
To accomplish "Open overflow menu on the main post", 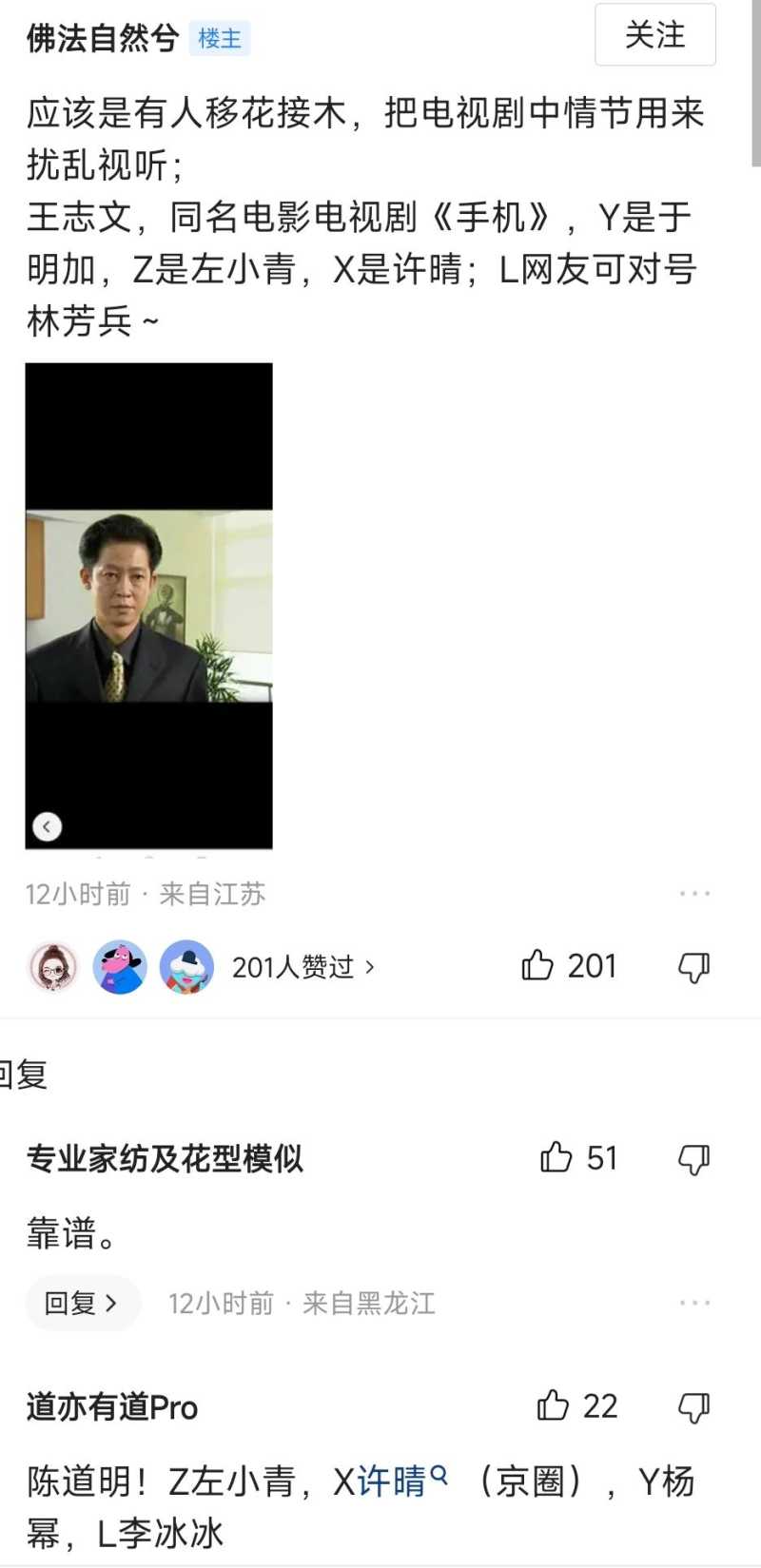I will click(x=694, y=894).
